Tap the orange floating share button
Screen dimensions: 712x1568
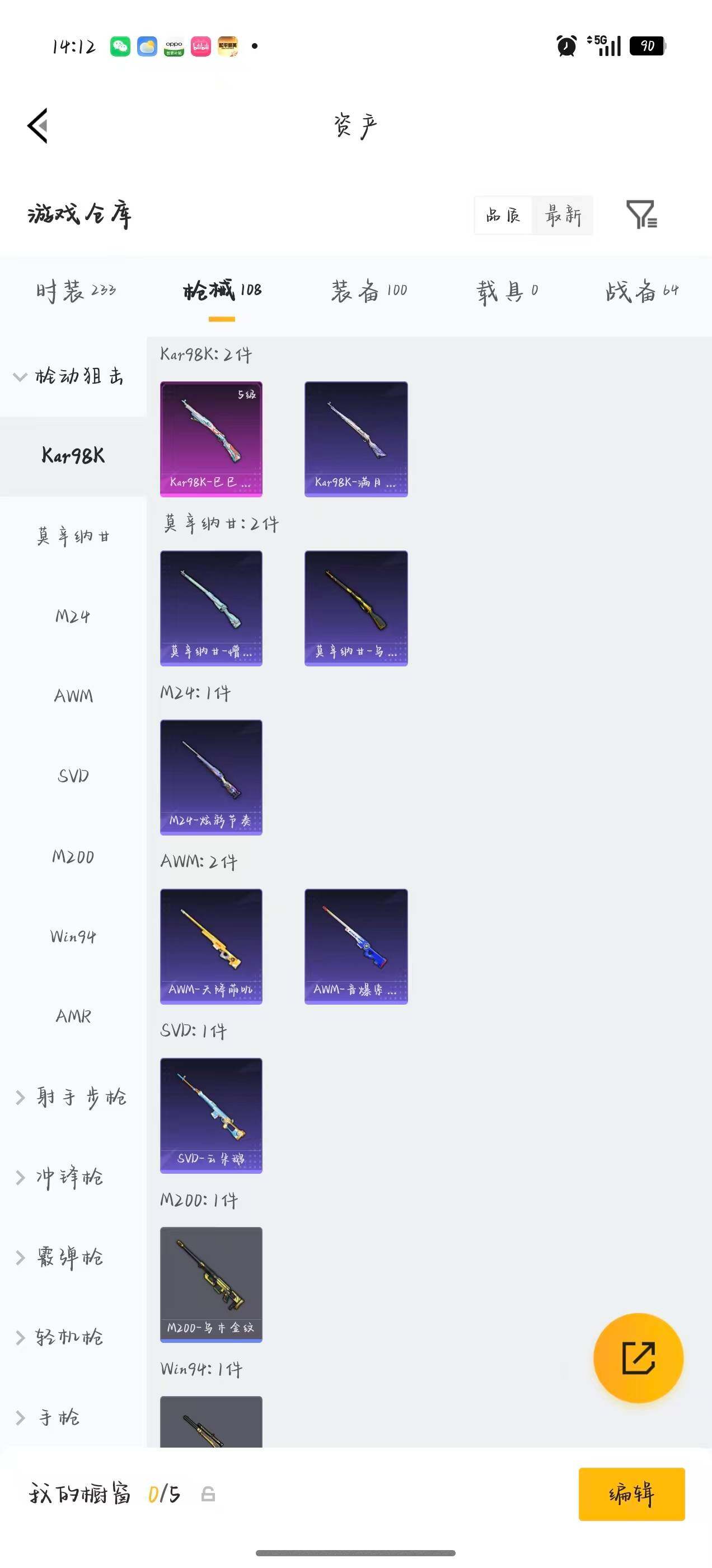638,1357
